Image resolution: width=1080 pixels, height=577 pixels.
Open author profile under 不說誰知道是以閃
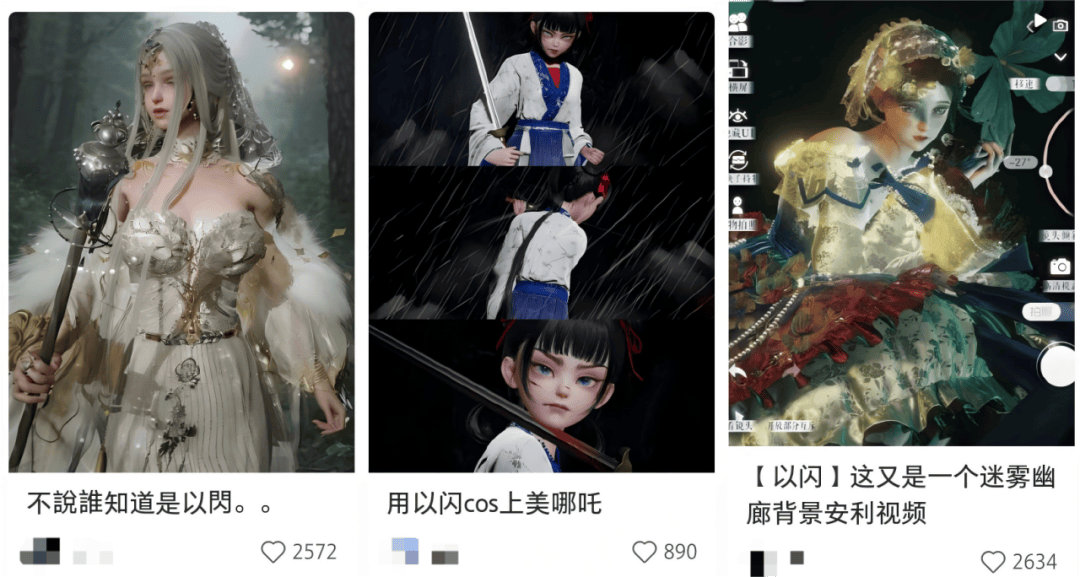pos(40,551)
